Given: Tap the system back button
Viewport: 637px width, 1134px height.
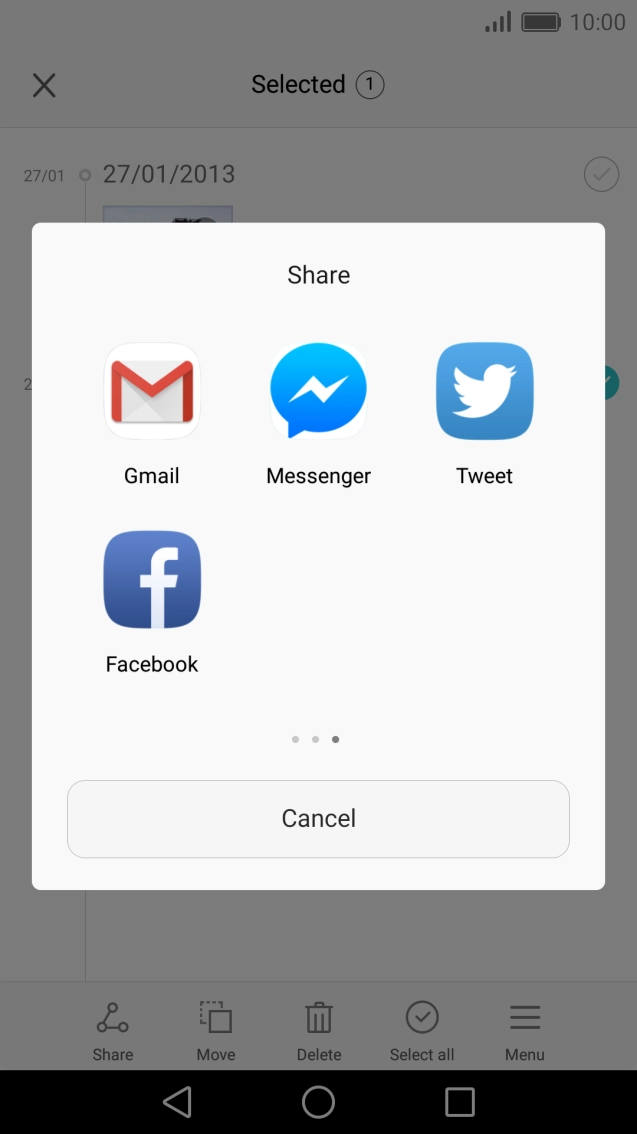Looking at the screenshot, I should point(177,1102).
